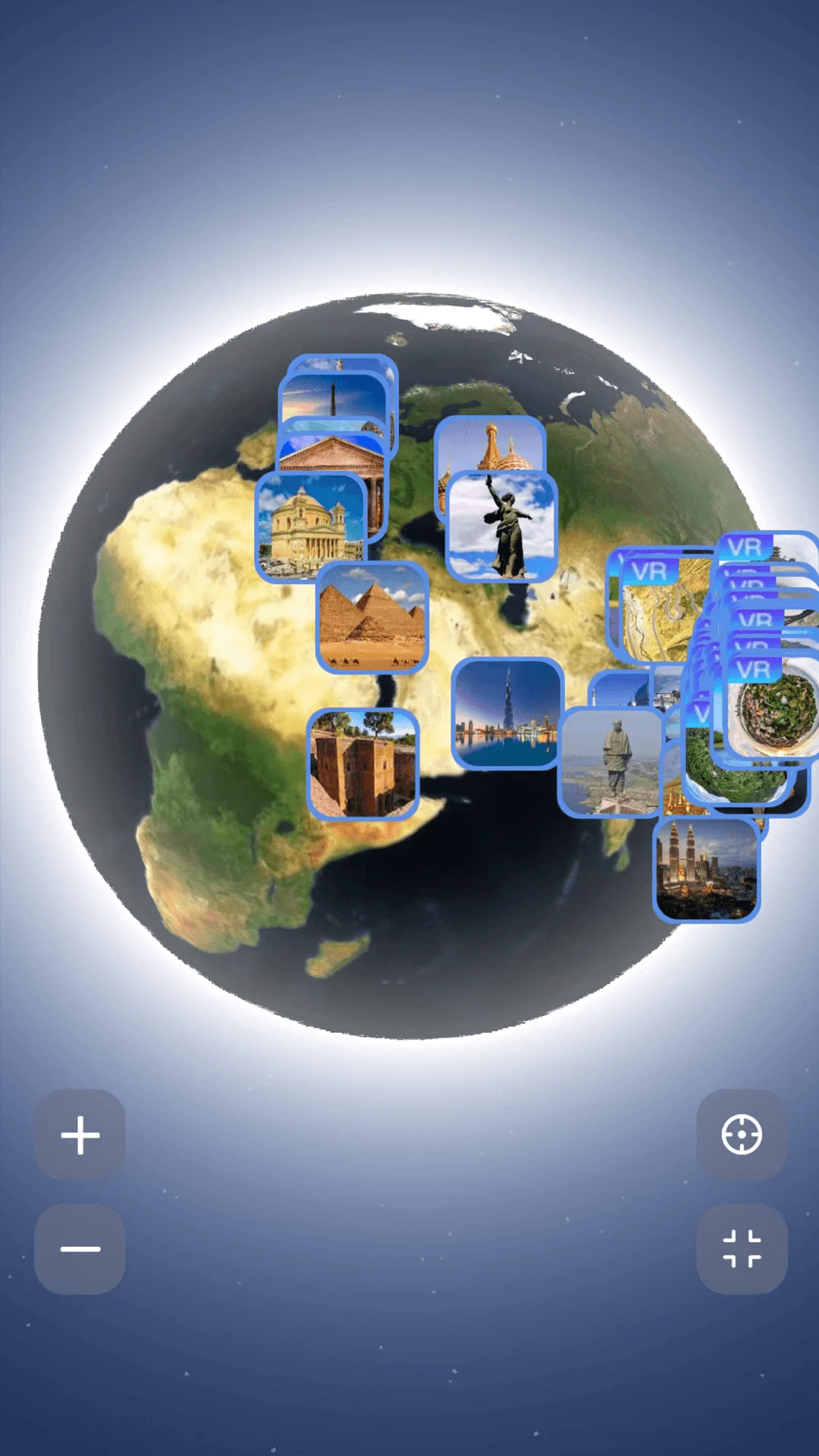View the Petronas Towers night skyline landmark

coord(705,868)
